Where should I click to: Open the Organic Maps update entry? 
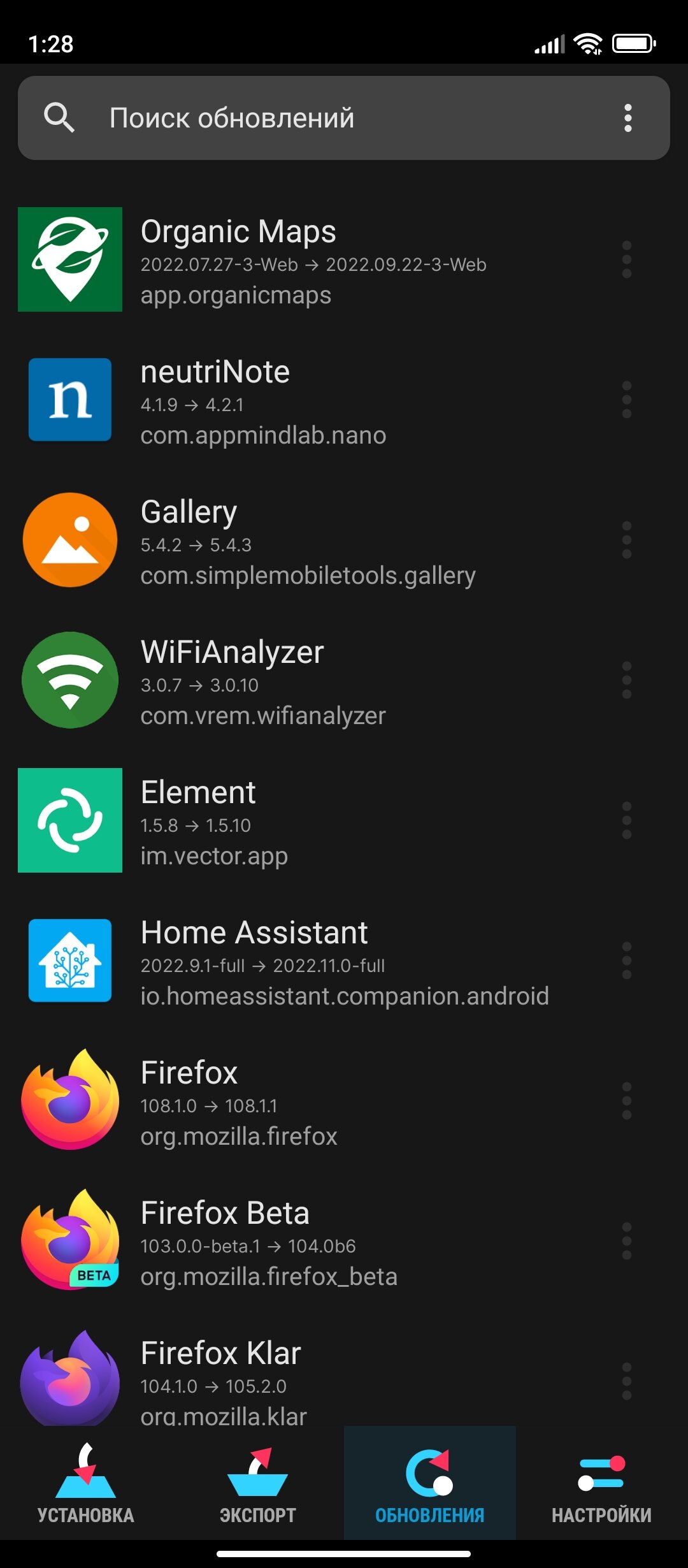(x=344, y=259)
